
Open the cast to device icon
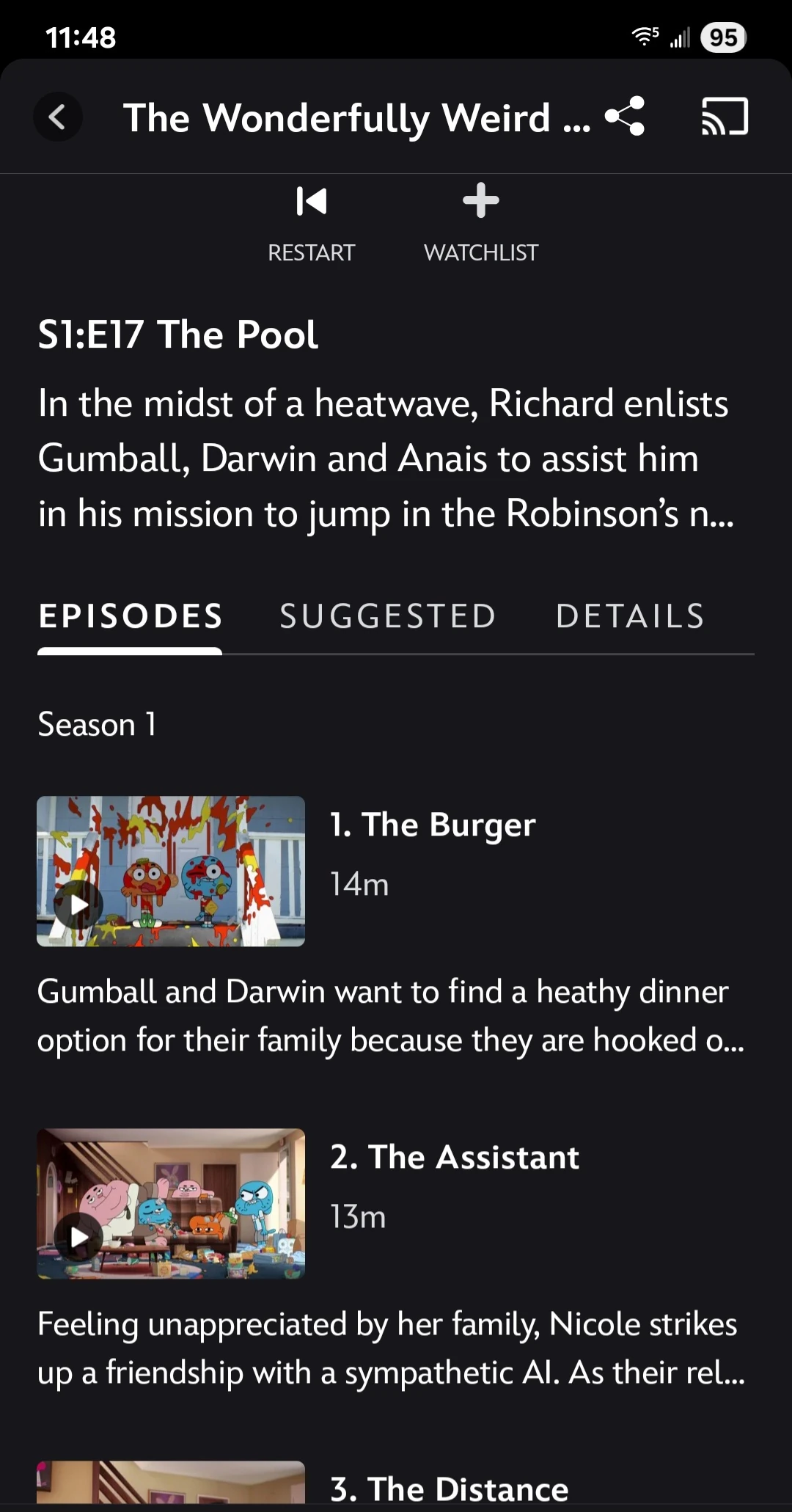725,117
